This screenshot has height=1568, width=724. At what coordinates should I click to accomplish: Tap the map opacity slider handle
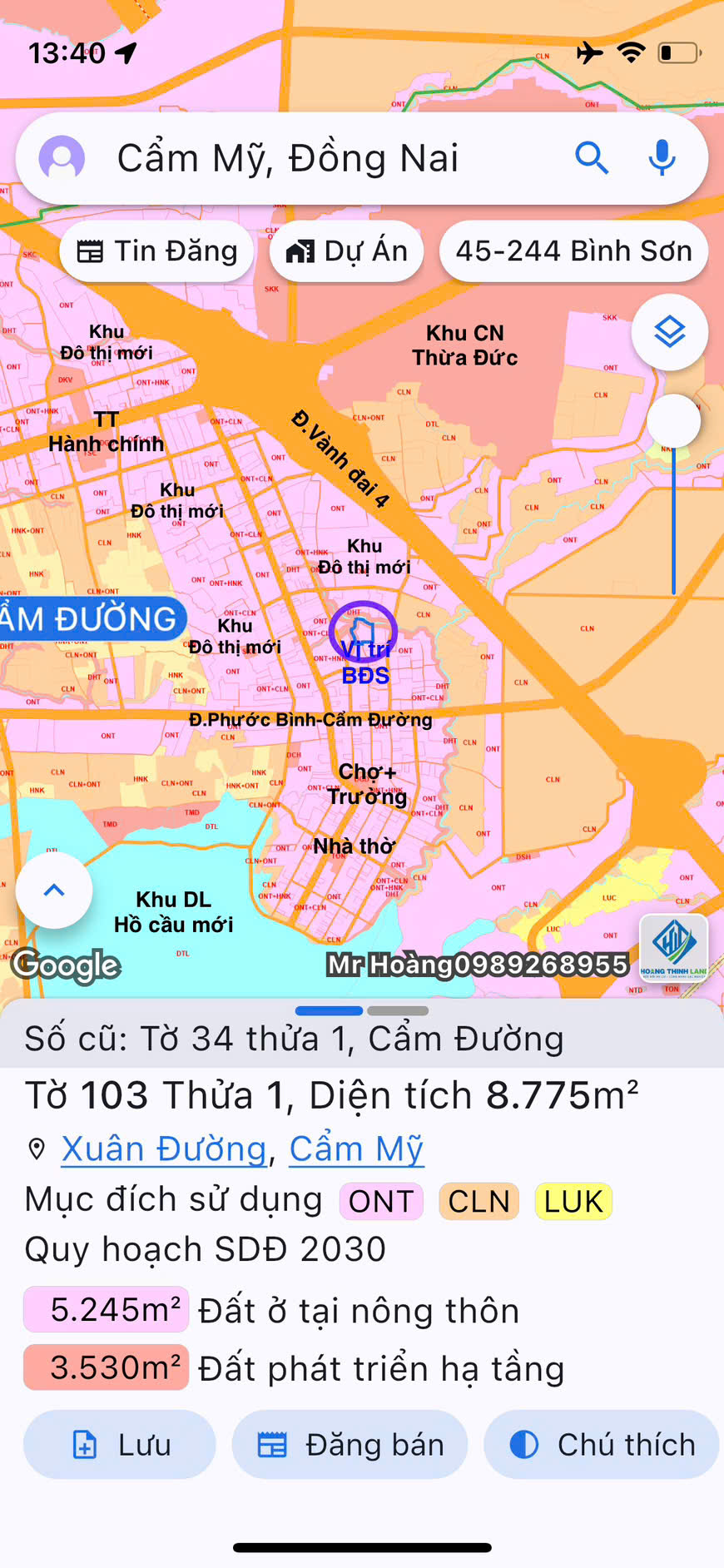click(673, 420)
